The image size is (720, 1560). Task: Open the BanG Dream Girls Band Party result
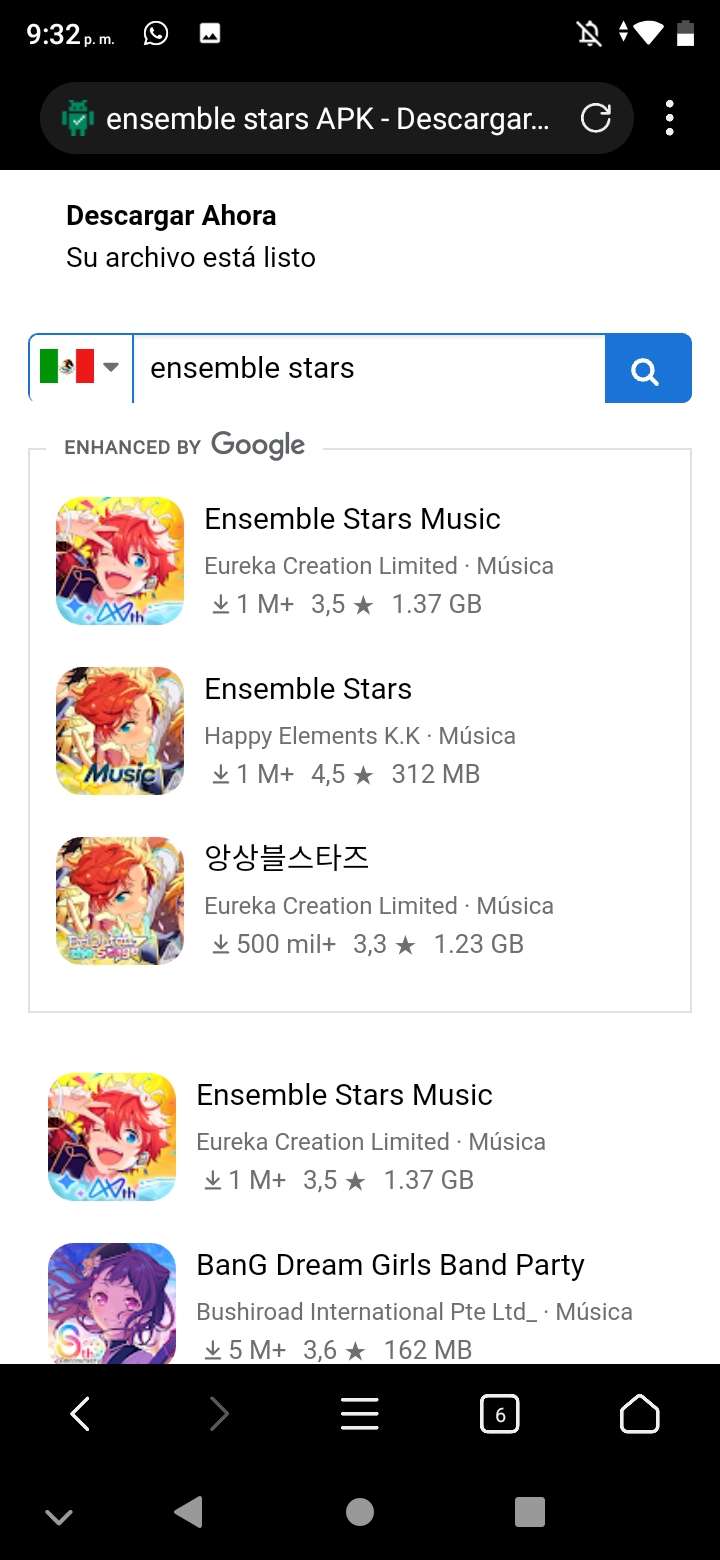(360, 1303)
